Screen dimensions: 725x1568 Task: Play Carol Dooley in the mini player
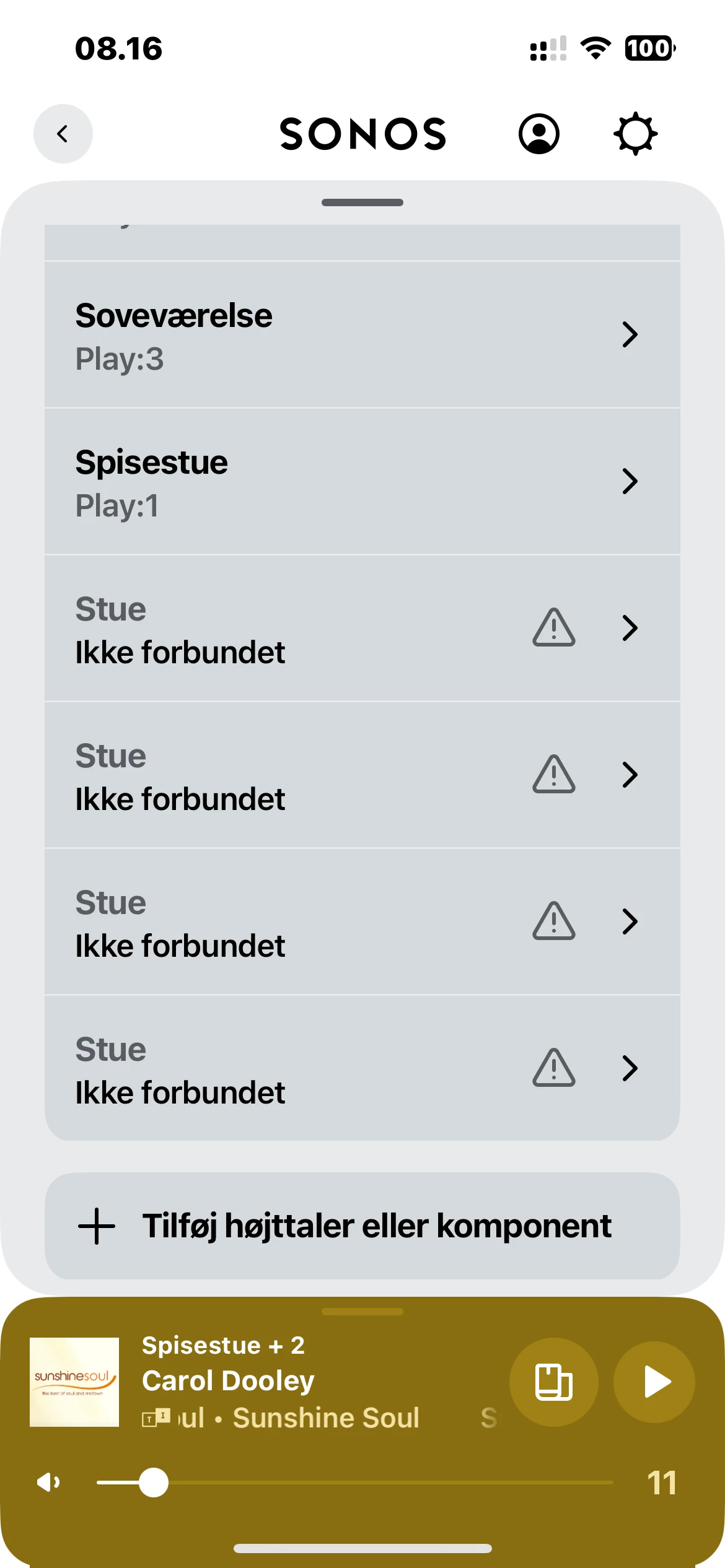tap(654, 1382)
